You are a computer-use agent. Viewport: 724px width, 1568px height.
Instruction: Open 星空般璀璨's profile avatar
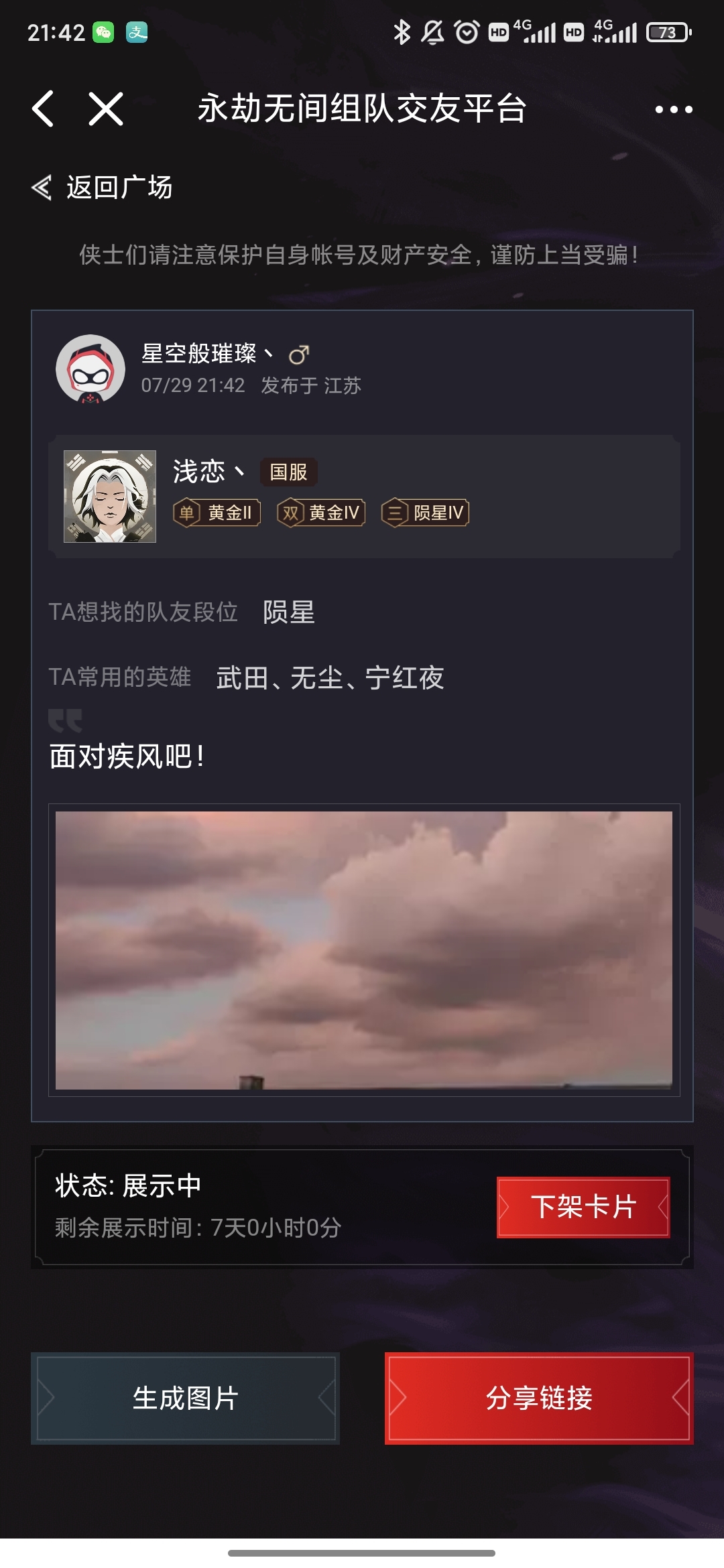tap(90, 369)
